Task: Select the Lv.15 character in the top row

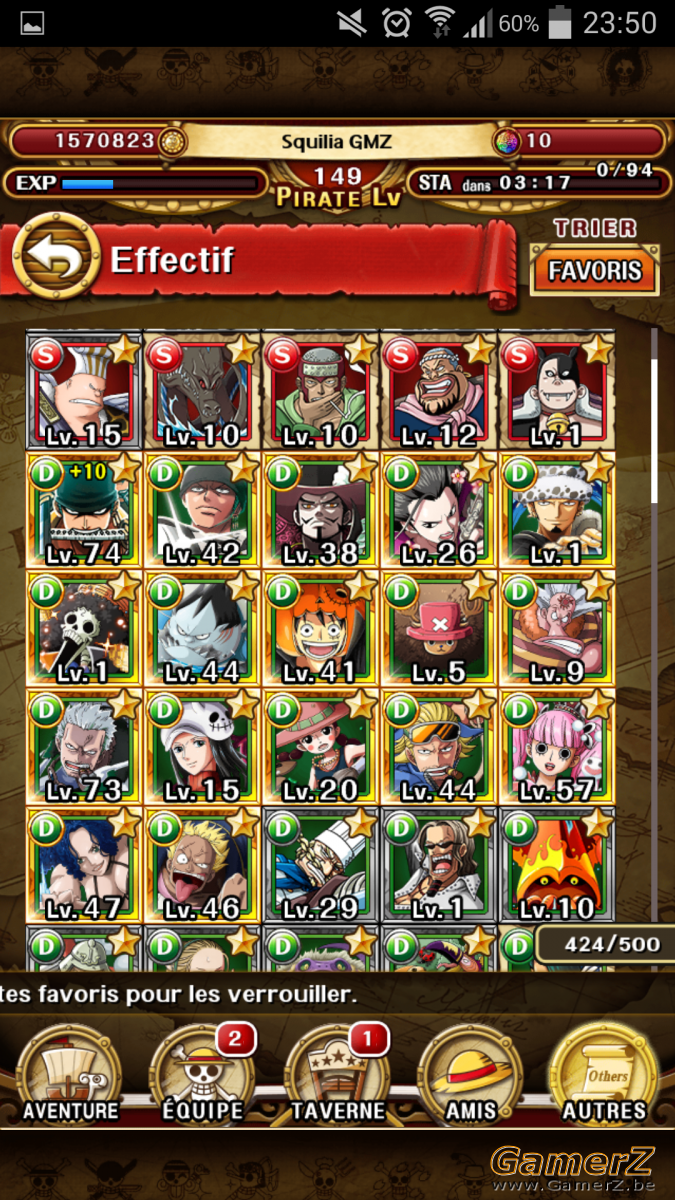Action: [x=83, y=391]
